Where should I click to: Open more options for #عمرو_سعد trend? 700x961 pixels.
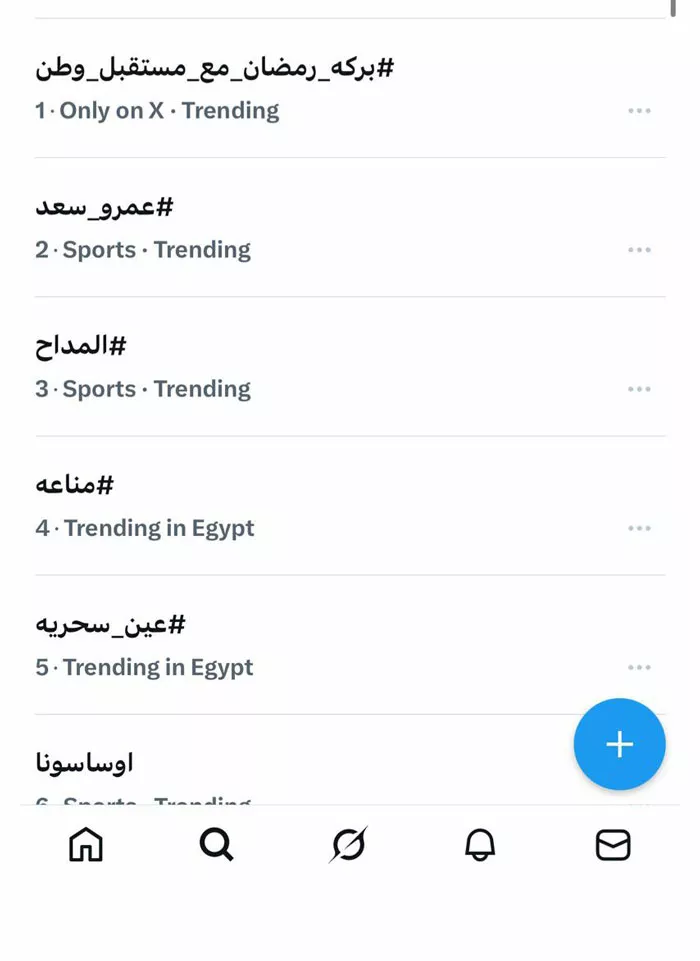point(639,250)
